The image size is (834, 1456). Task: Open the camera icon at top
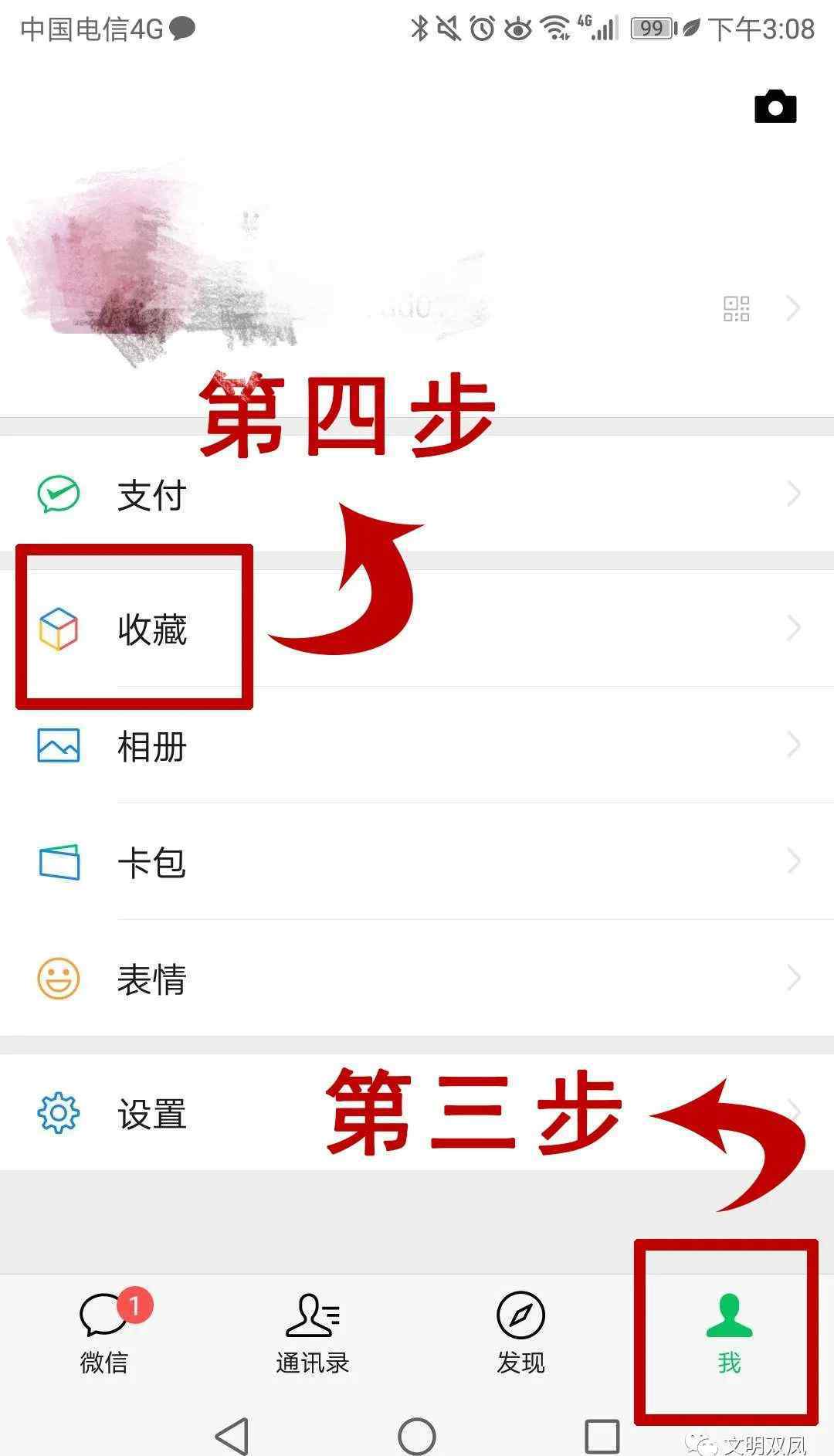click(775, 106)
